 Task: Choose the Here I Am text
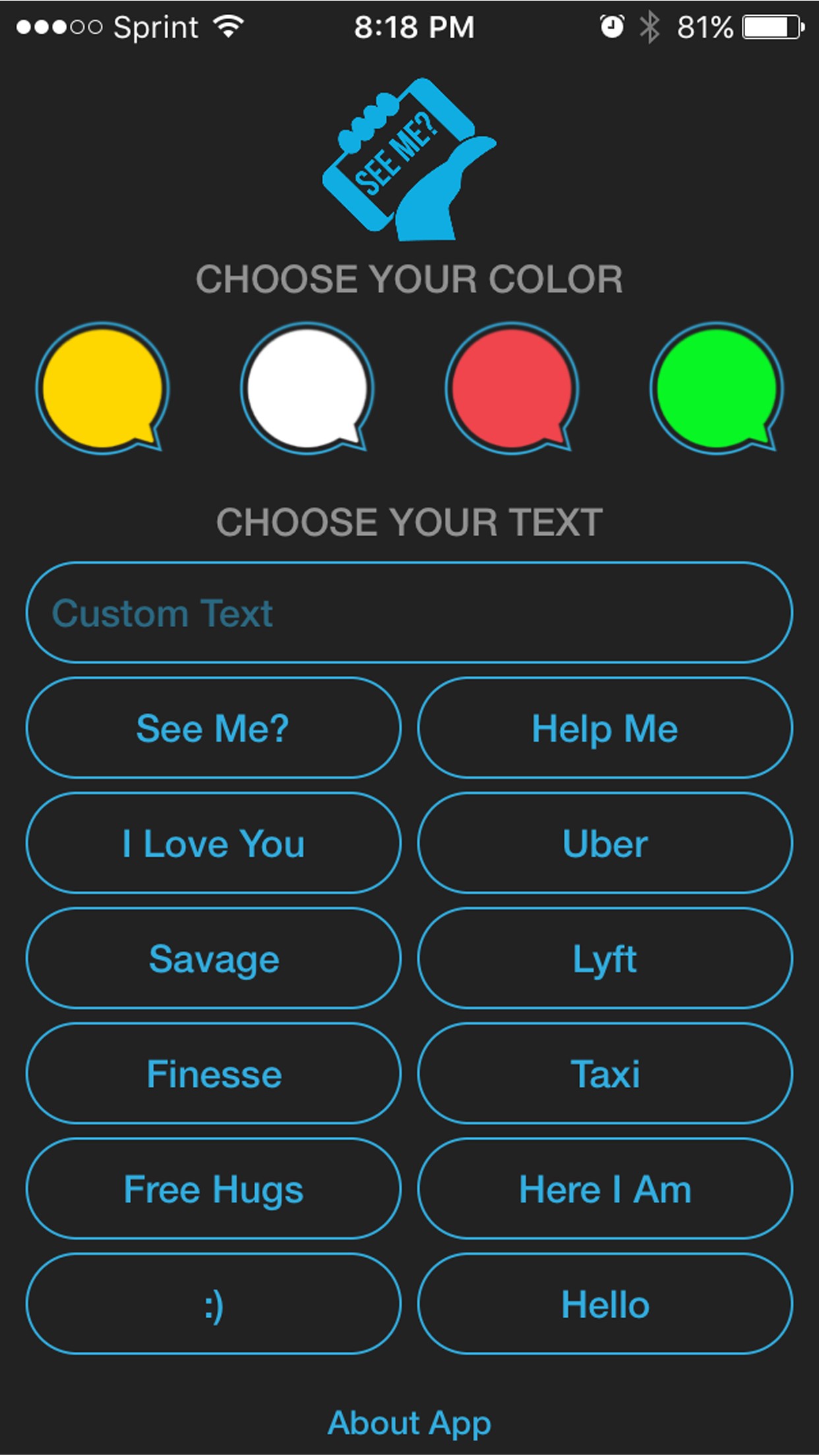605,1189
